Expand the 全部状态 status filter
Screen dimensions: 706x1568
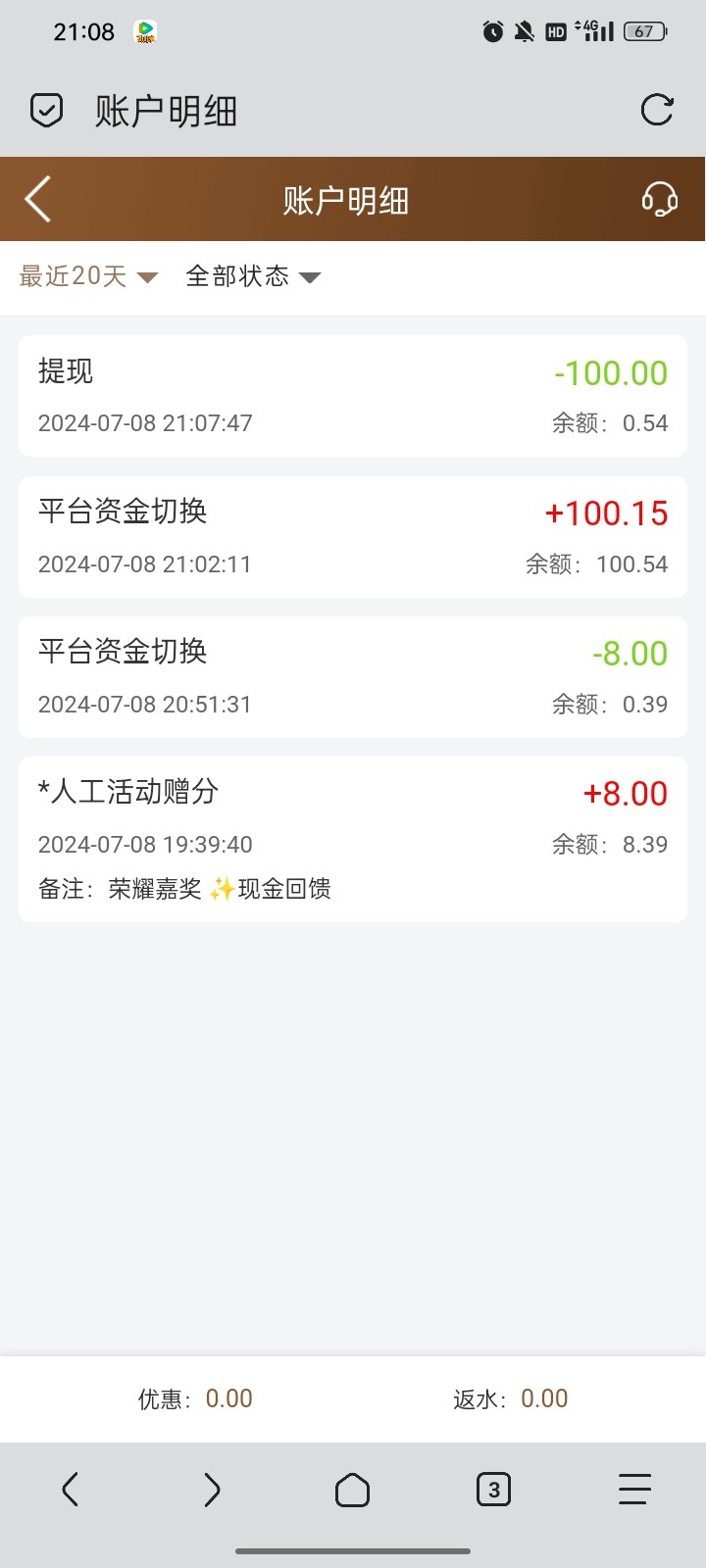(x=253, y=276)
